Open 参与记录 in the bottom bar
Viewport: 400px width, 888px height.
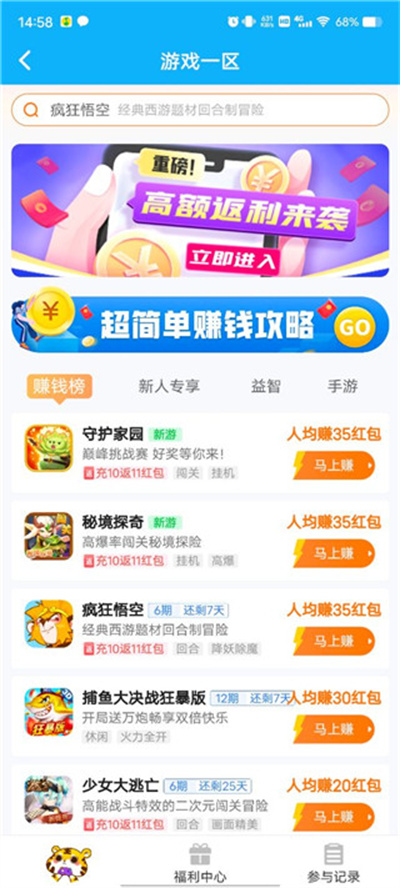point(334,862)
